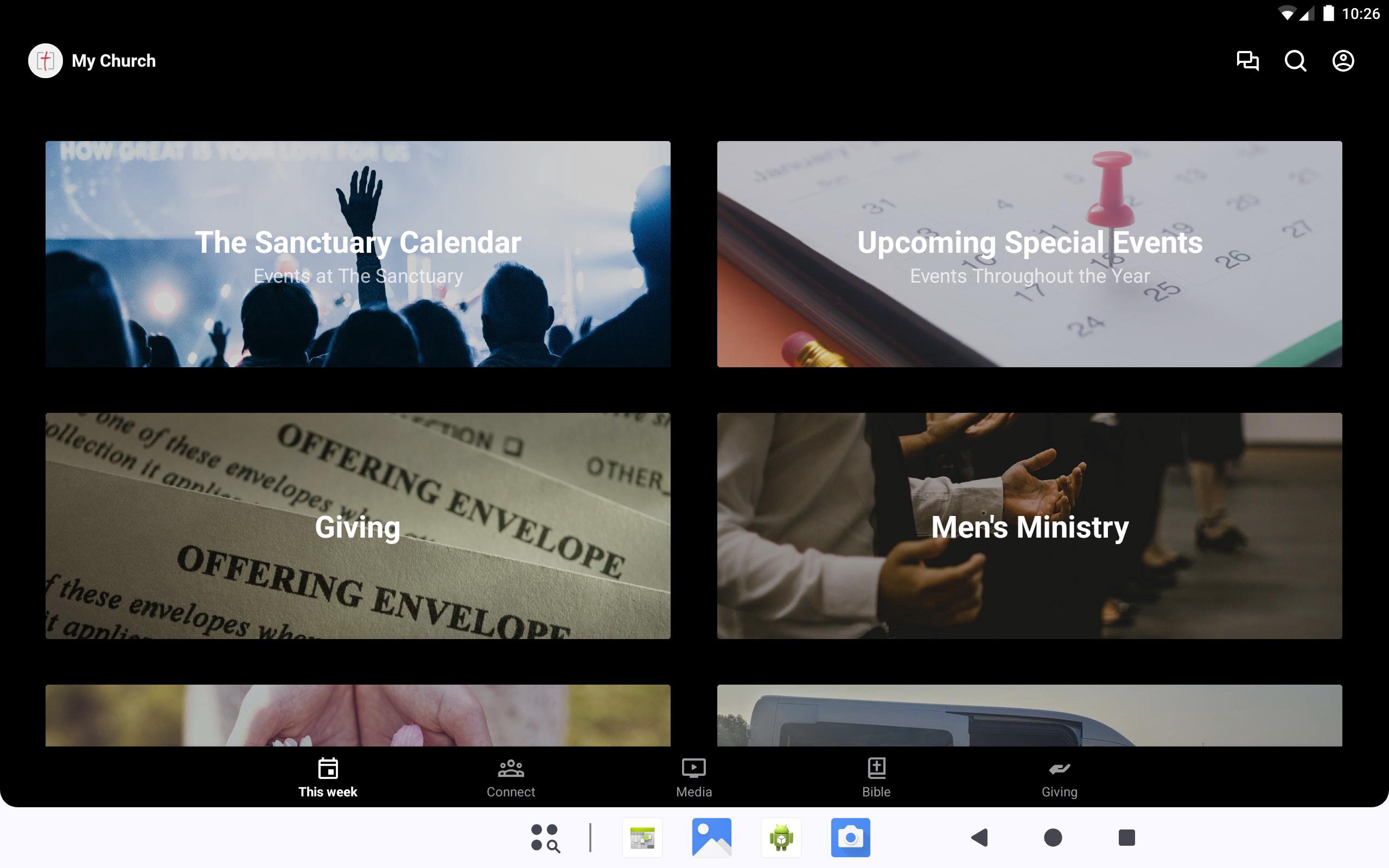This screenshot has height=868, width=1389.
Task: Open the card with cupped hands photo
Action: (358, 716)
